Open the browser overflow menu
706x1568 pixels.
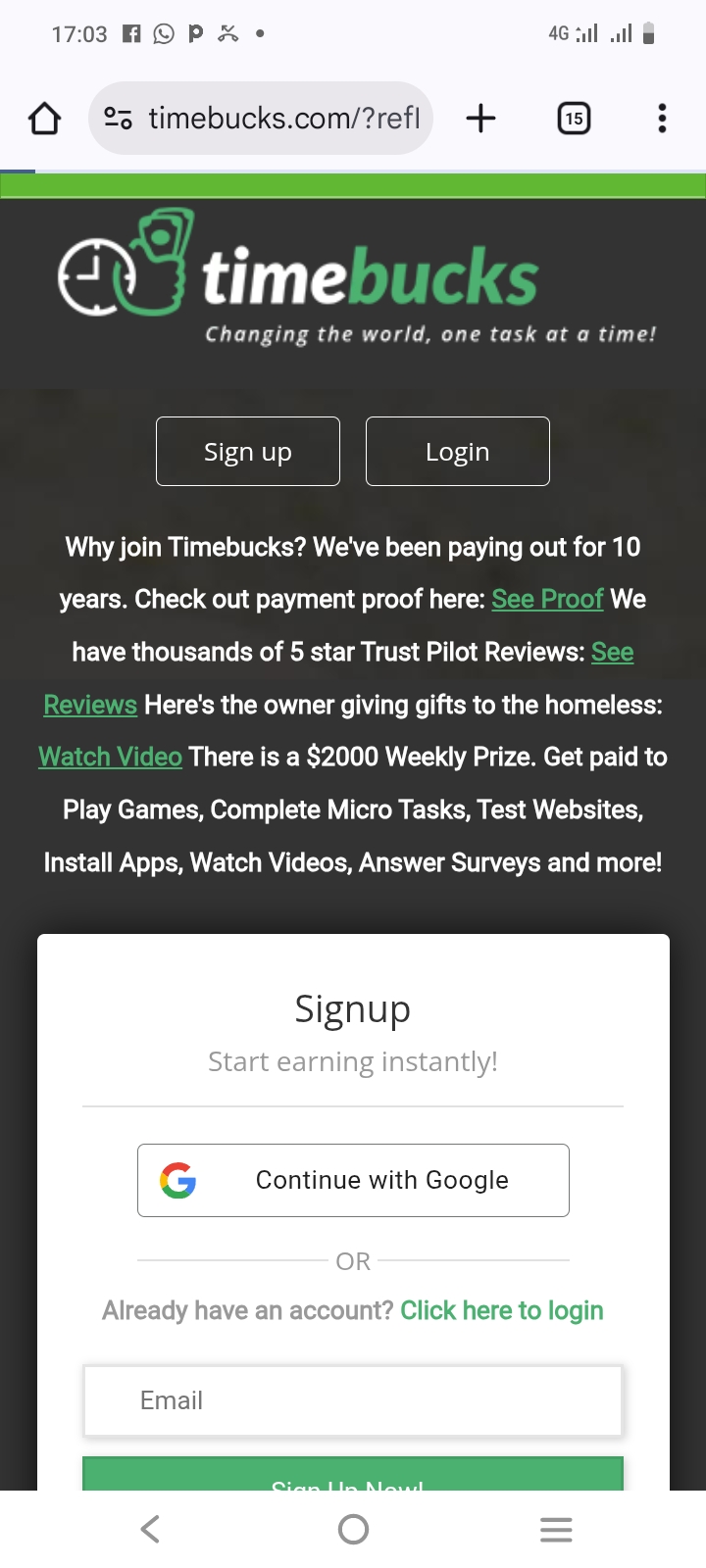[x=662, y=119]
